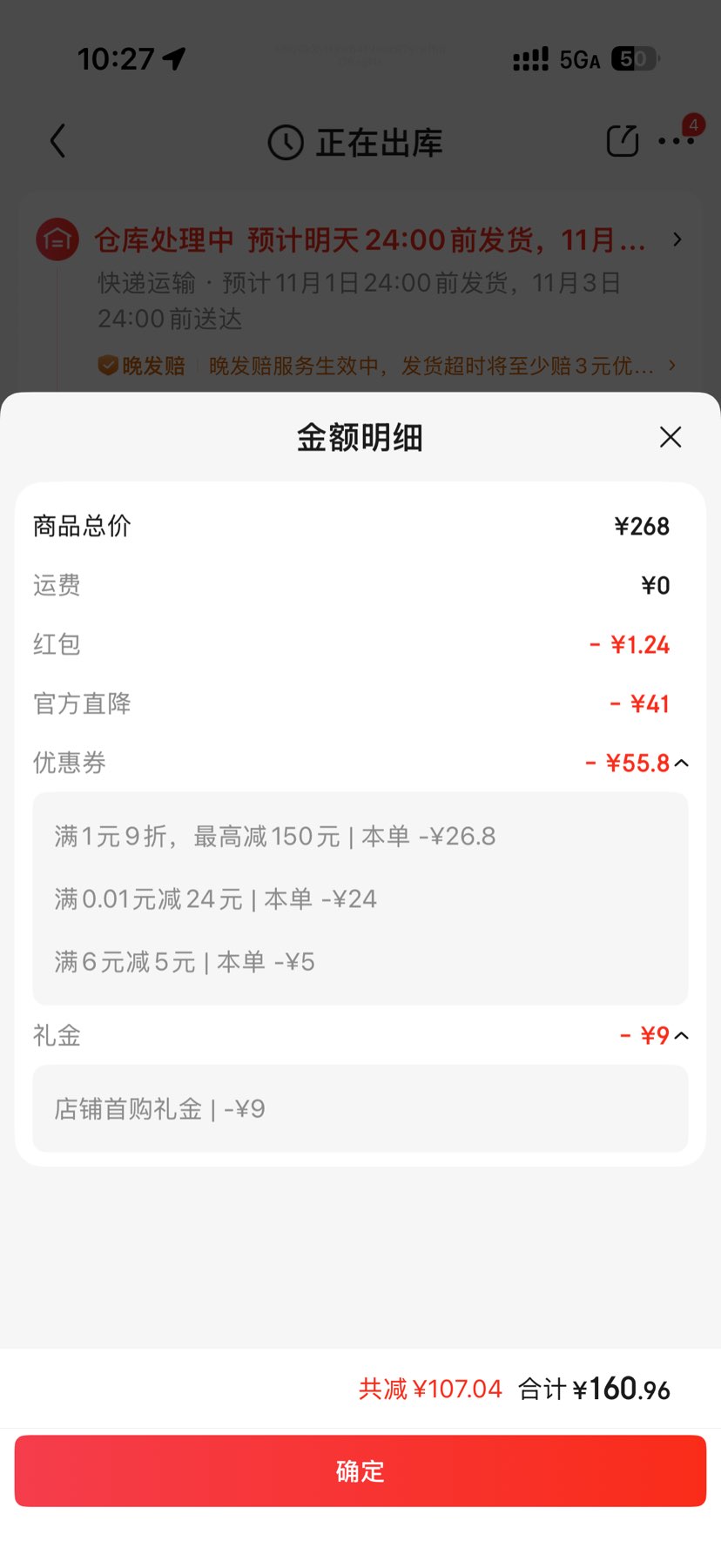Screen dimensions: 721x1568
Task: Open the 晚发赔 compensation details arrow
Action: 672,367
